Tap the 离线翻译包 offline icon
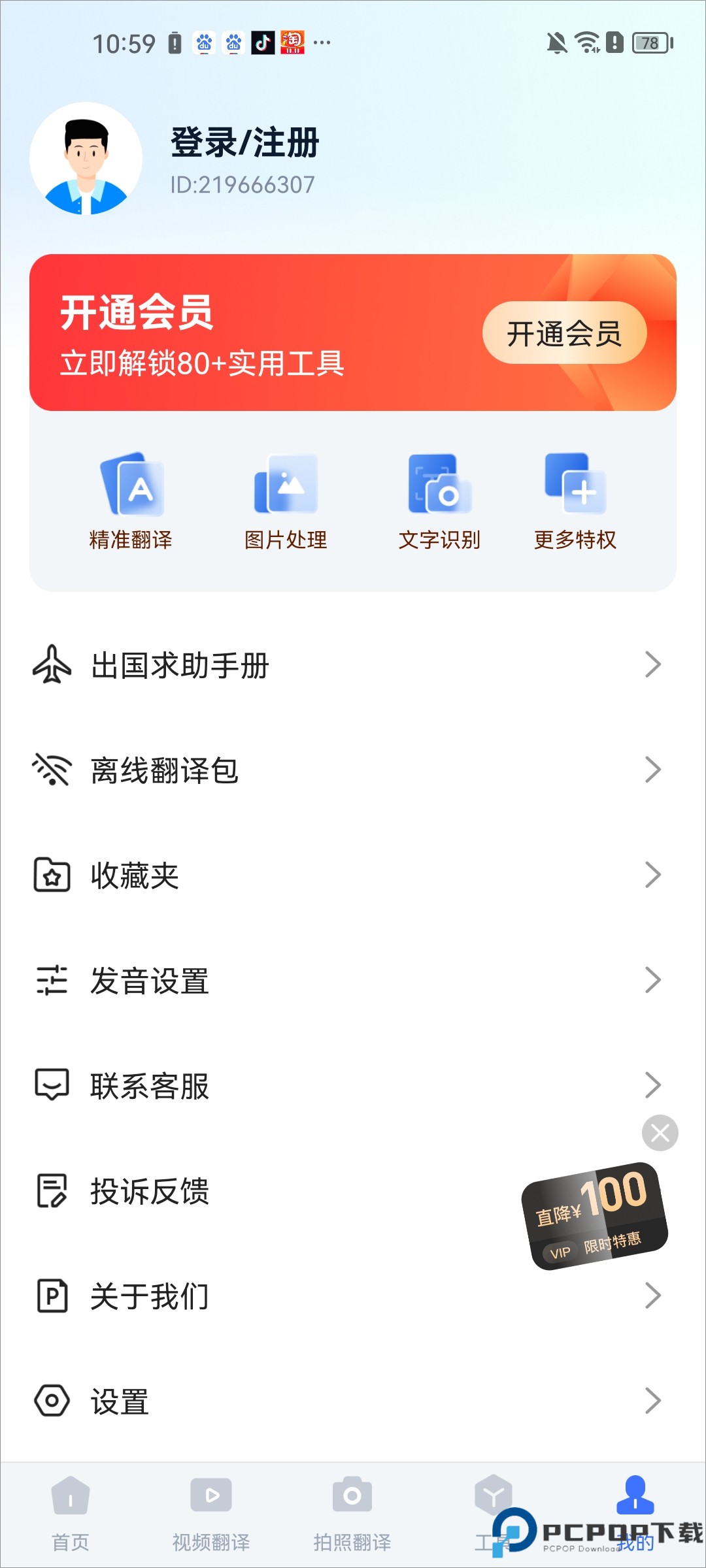 point(52,771)
